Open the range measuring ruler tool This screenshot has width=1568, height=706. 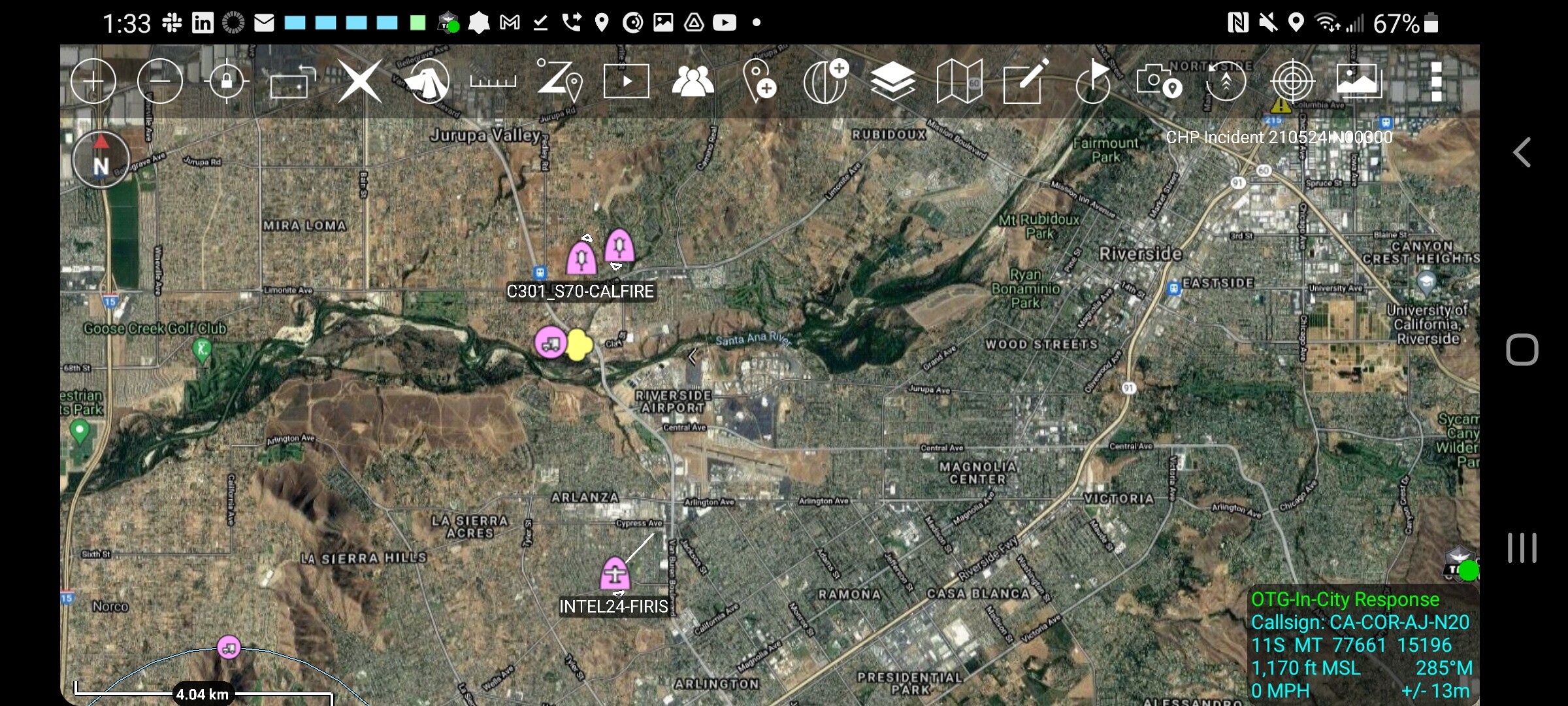pos(493,81)
